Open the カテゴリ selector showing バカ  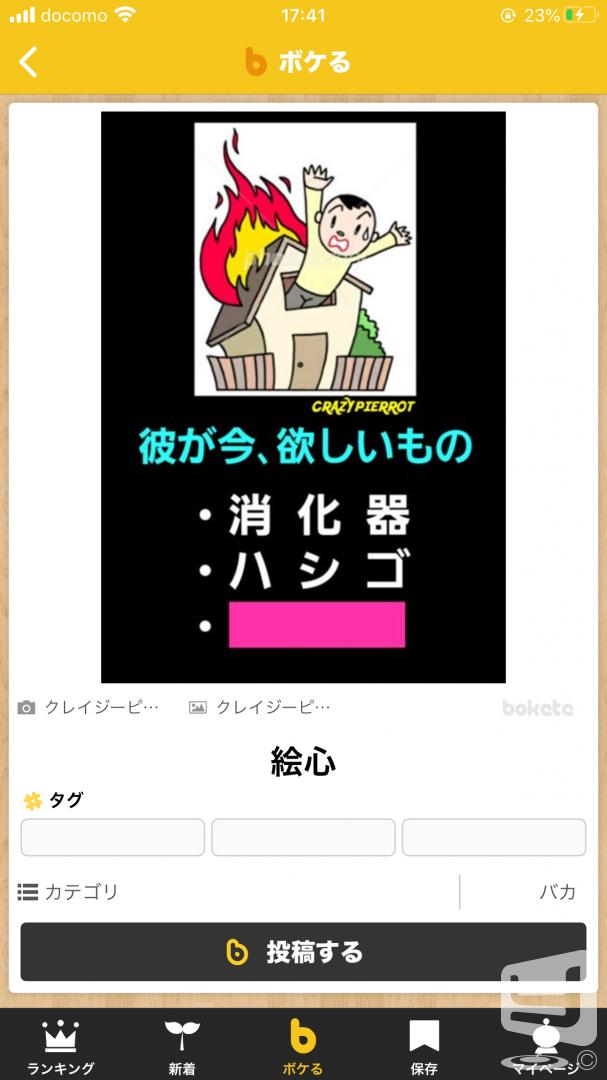[303, 892]
